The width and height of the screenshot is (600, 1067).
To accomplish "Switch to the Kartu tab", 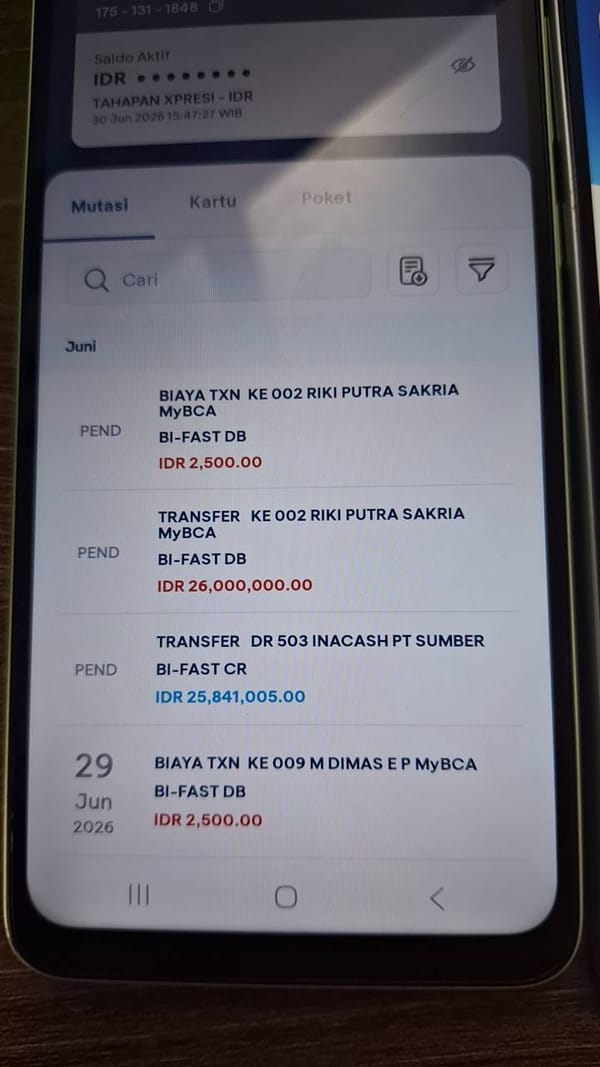I will (x=212, y=201).
